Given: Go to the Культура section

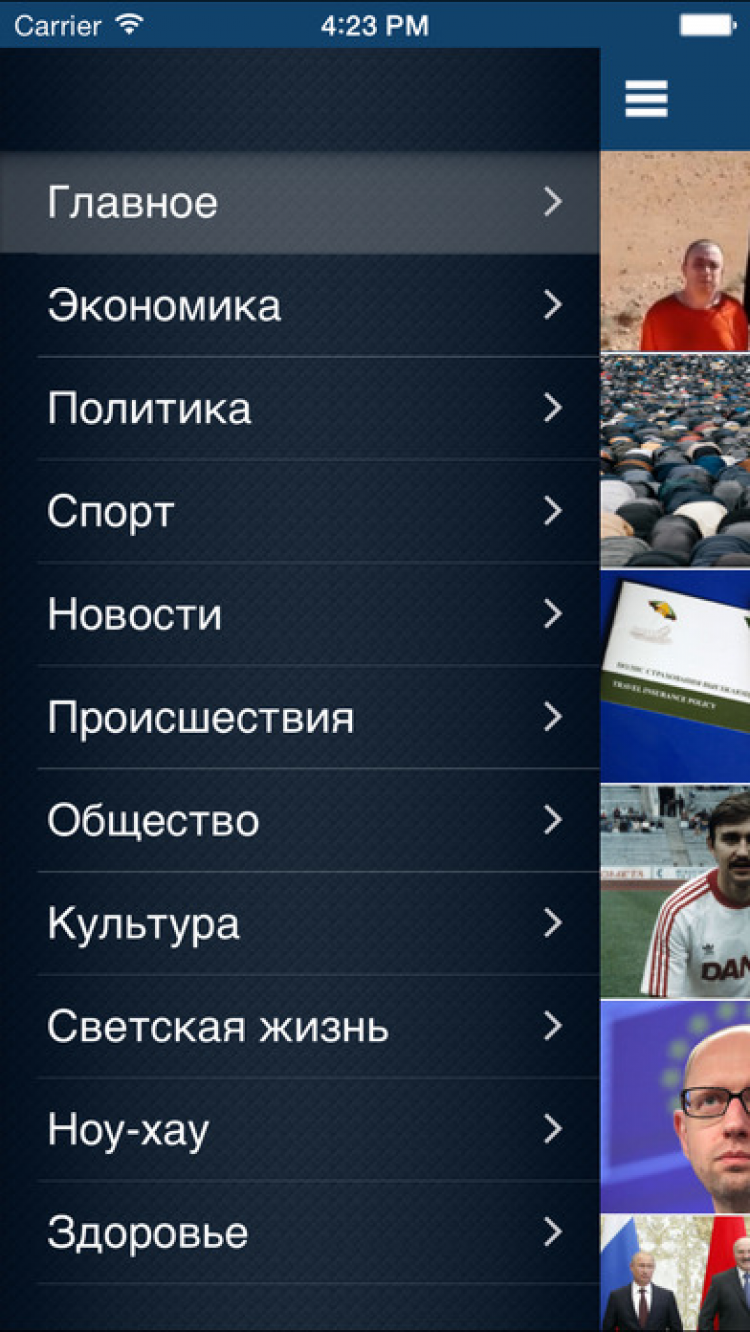Looking at the screenshot, I should point(300,924).
